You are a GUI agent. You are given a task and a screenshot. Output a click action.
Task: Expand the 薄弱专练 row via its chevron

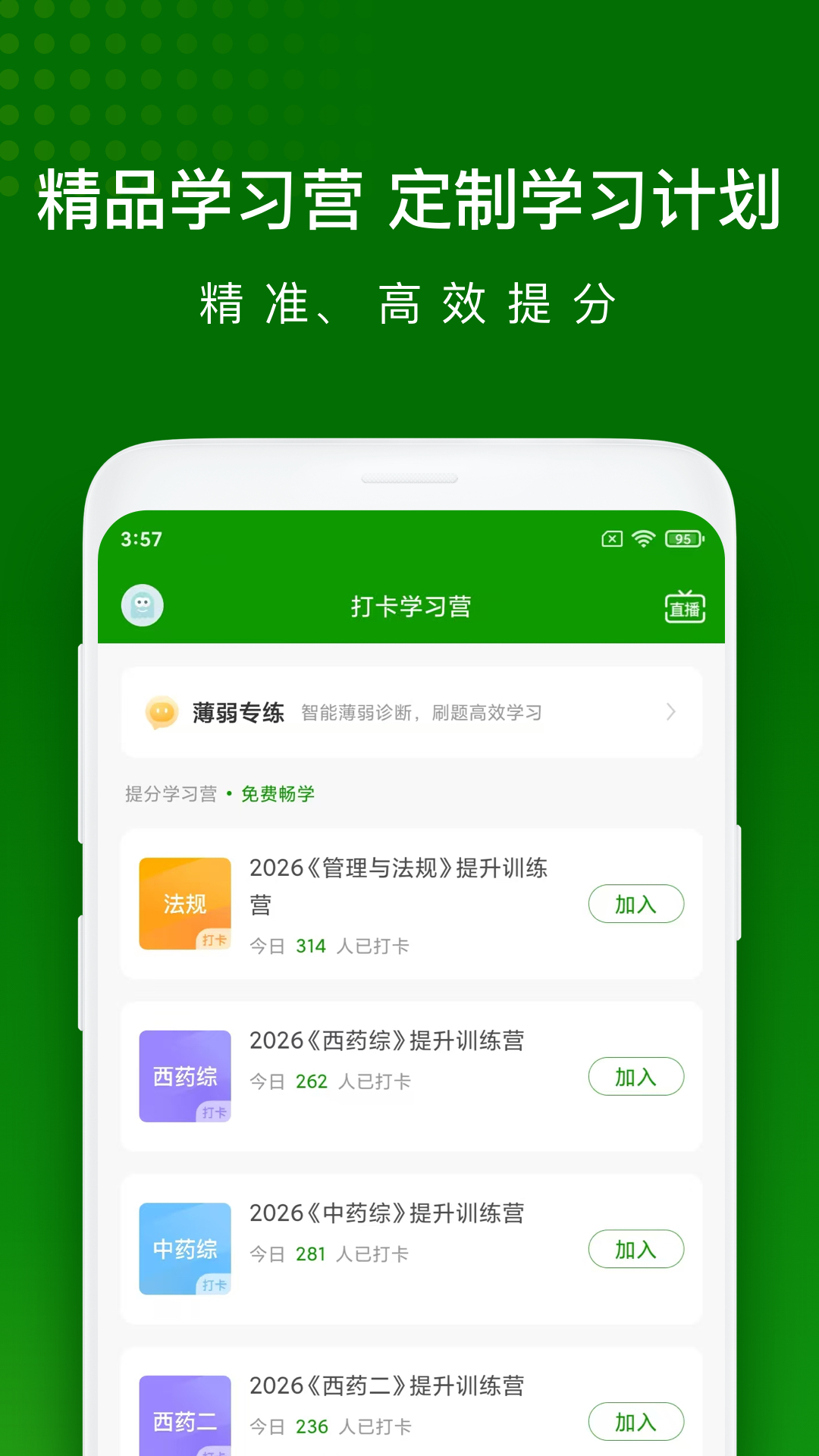point(670,711)
